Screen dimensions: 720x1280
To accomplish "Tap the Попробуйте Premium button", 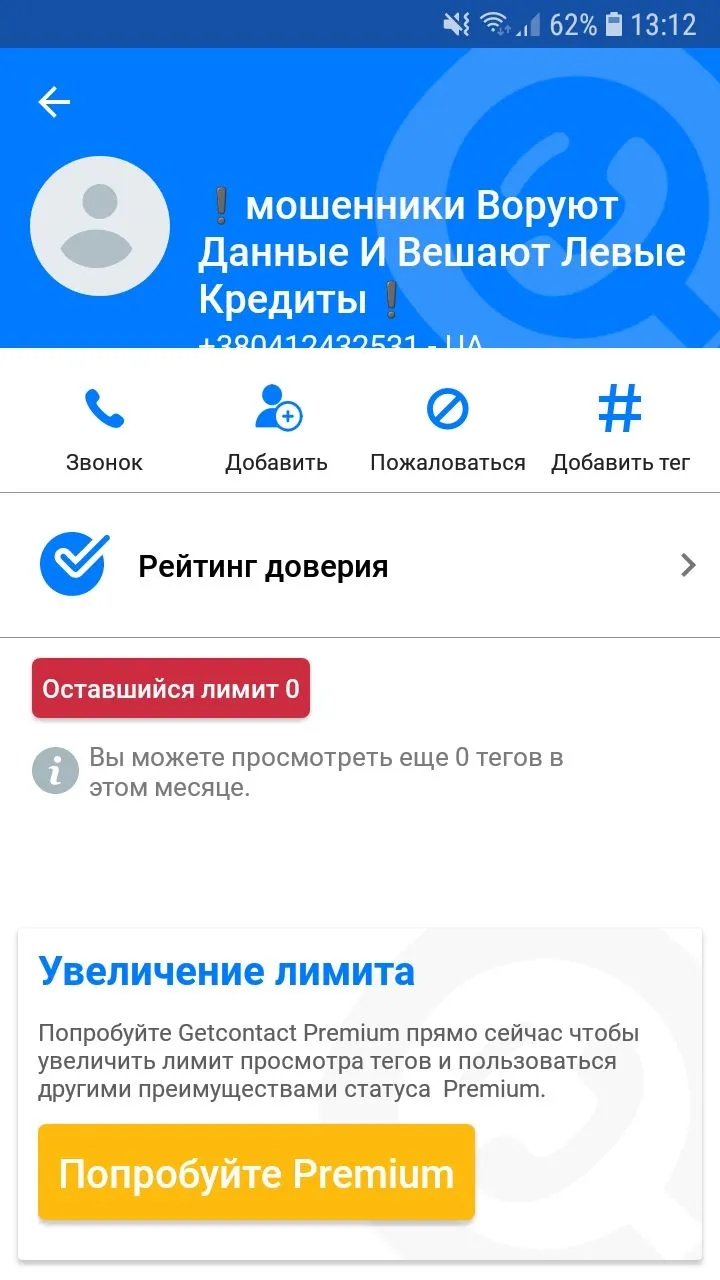I will pos(256,1172).
